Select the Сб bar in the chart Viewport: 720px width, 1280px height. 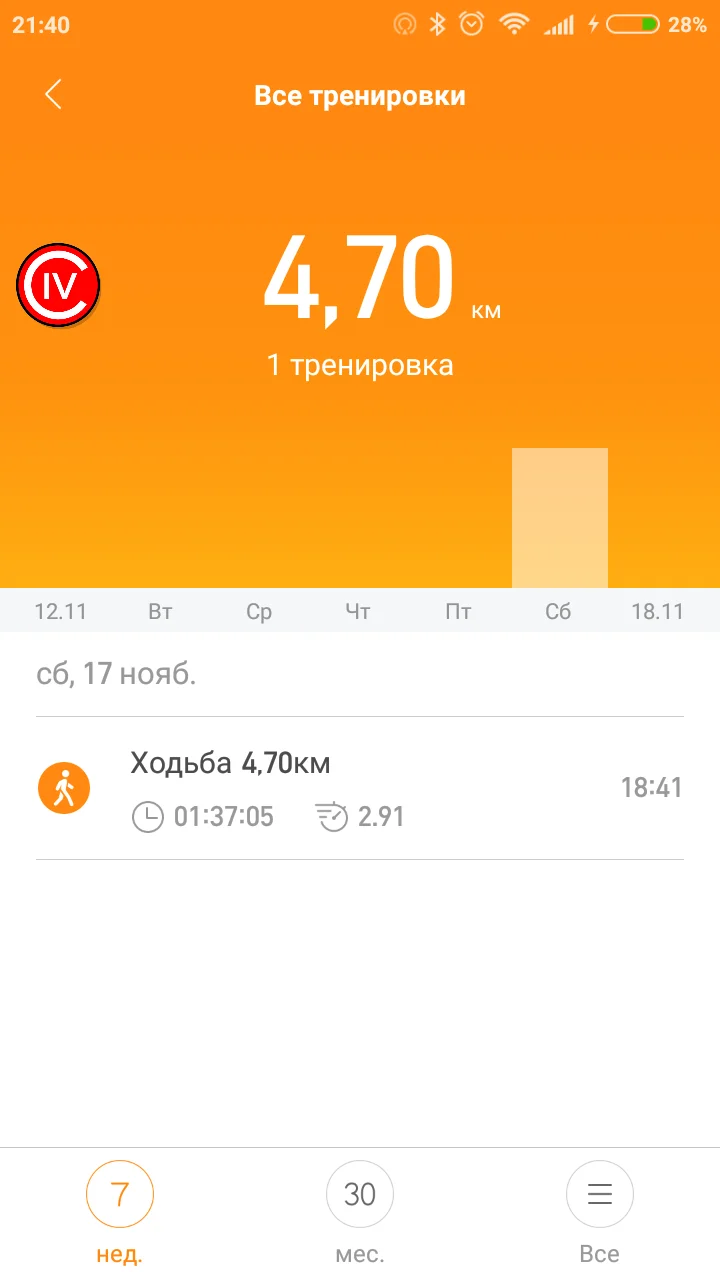click(559, 518)
